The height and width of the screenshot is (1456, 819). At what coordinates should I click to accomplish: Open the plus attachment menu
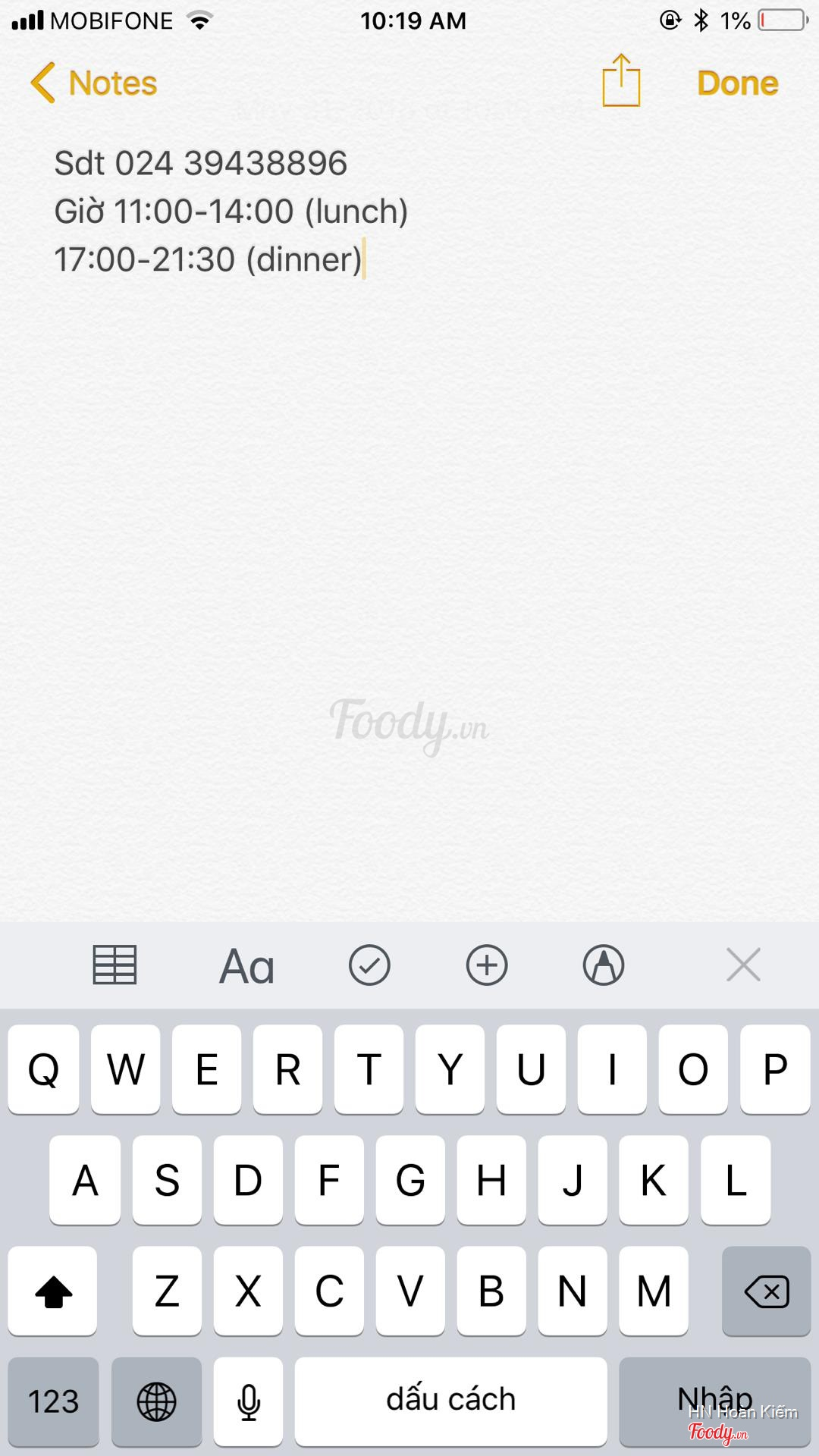(486, 965)
